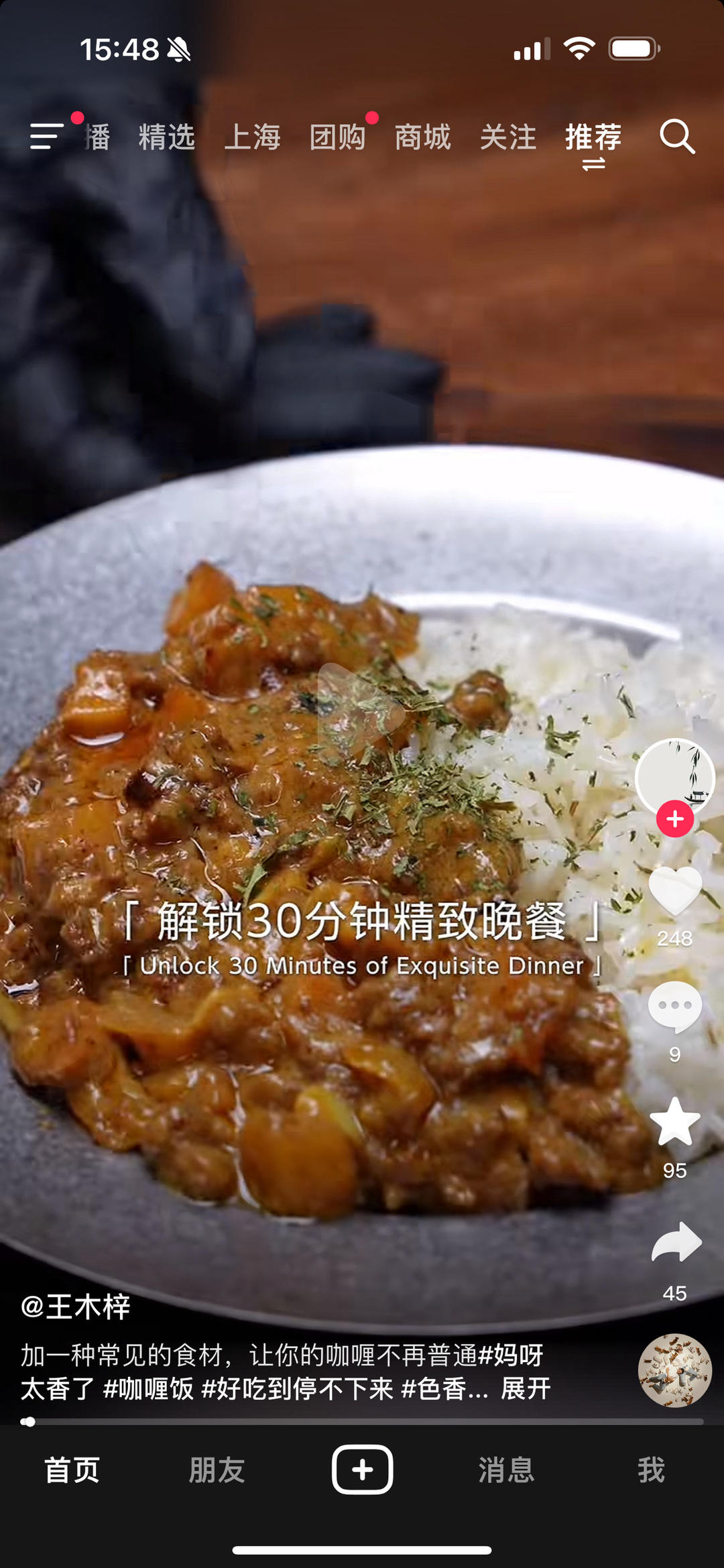Open the 消息 tab
Image resolution: width=724 pixels, height=1568 pixels.
506,1470
